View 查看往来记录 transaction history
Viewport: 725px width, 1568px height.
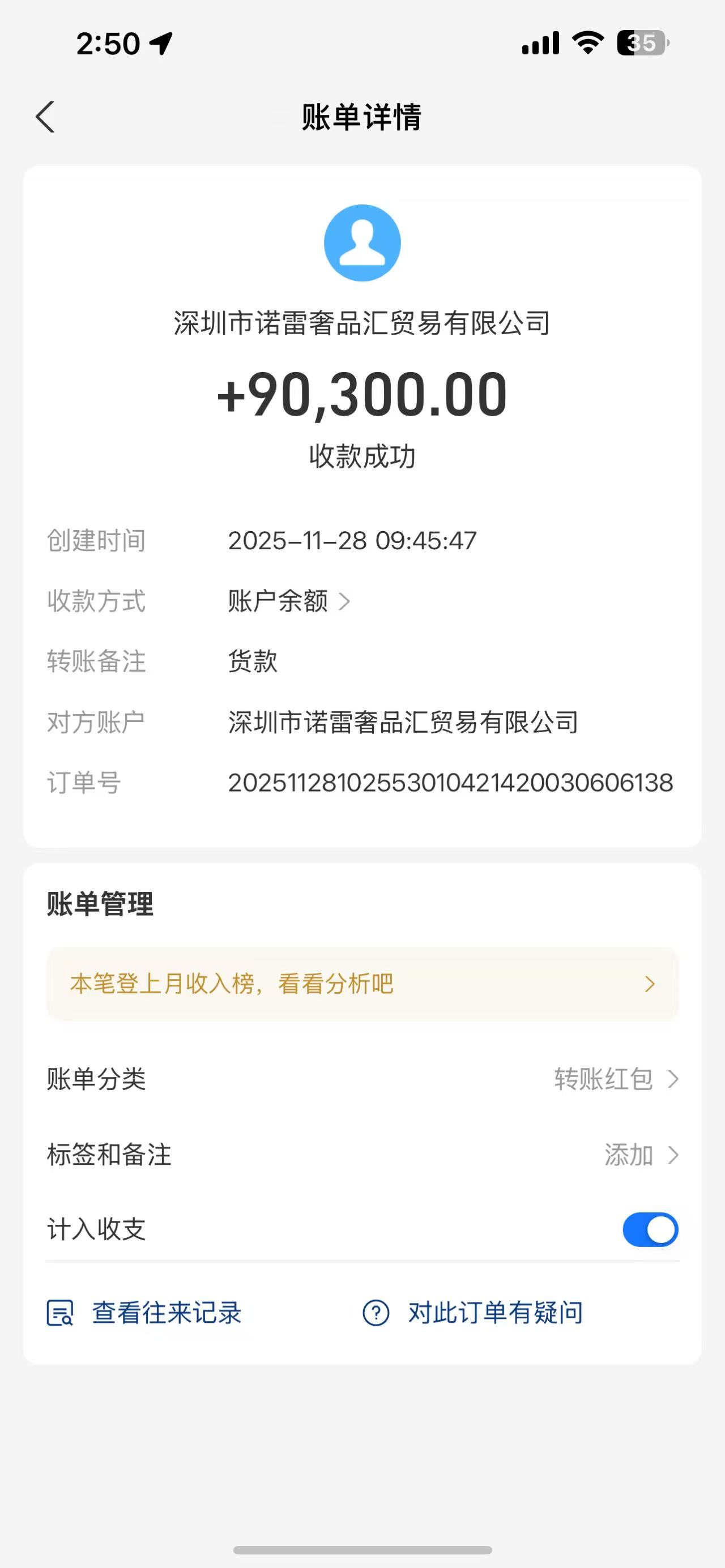(x=145, y=1313)
